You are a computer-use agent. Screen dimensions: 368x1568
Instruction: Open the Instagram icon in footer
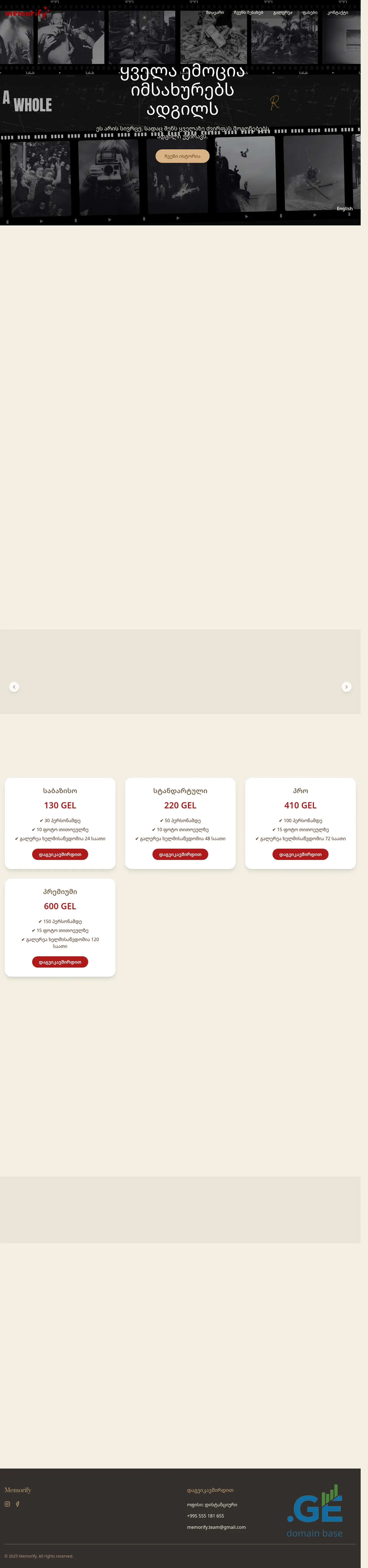pyautogui.click(x=7, y=1503)
